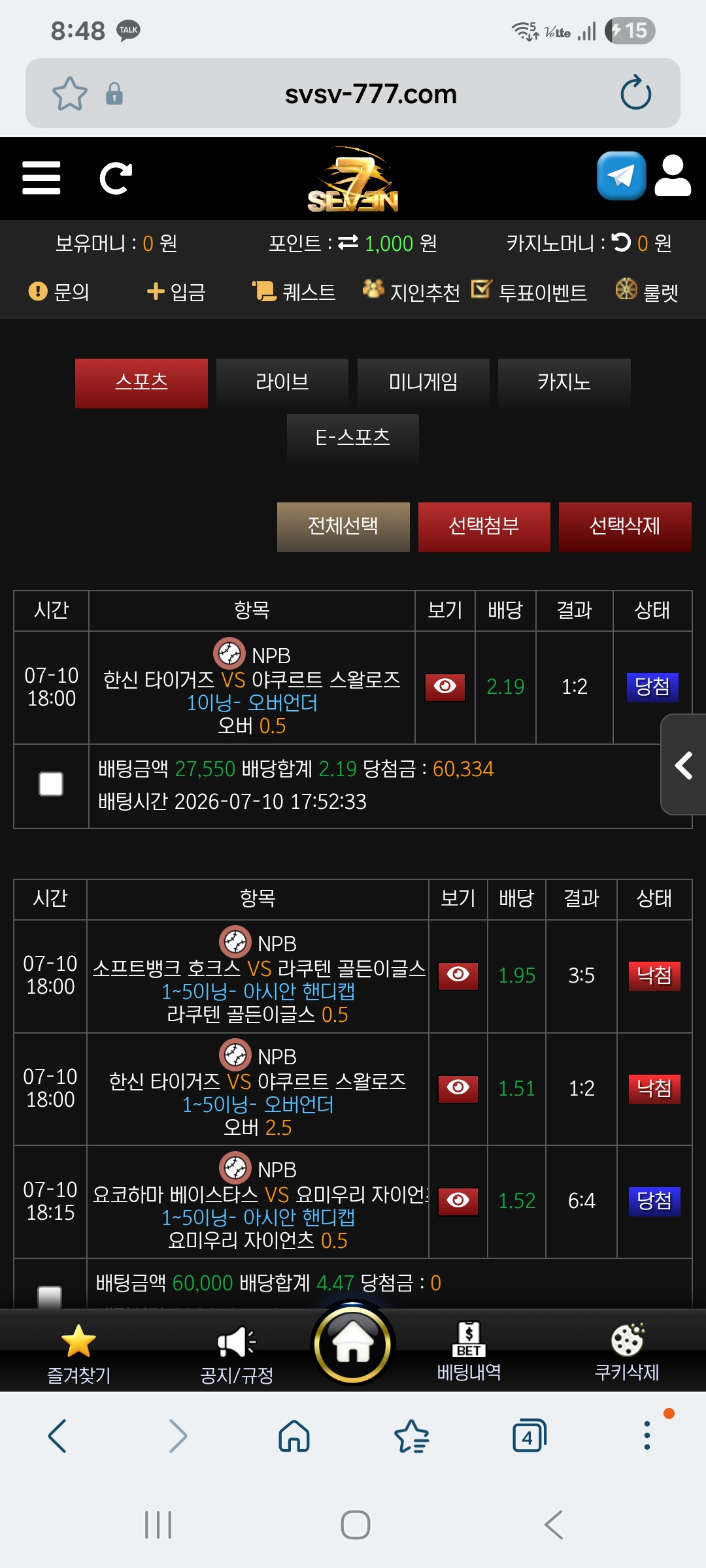Open the user profile icon
706x1568 pixels.
coord(673,176)
